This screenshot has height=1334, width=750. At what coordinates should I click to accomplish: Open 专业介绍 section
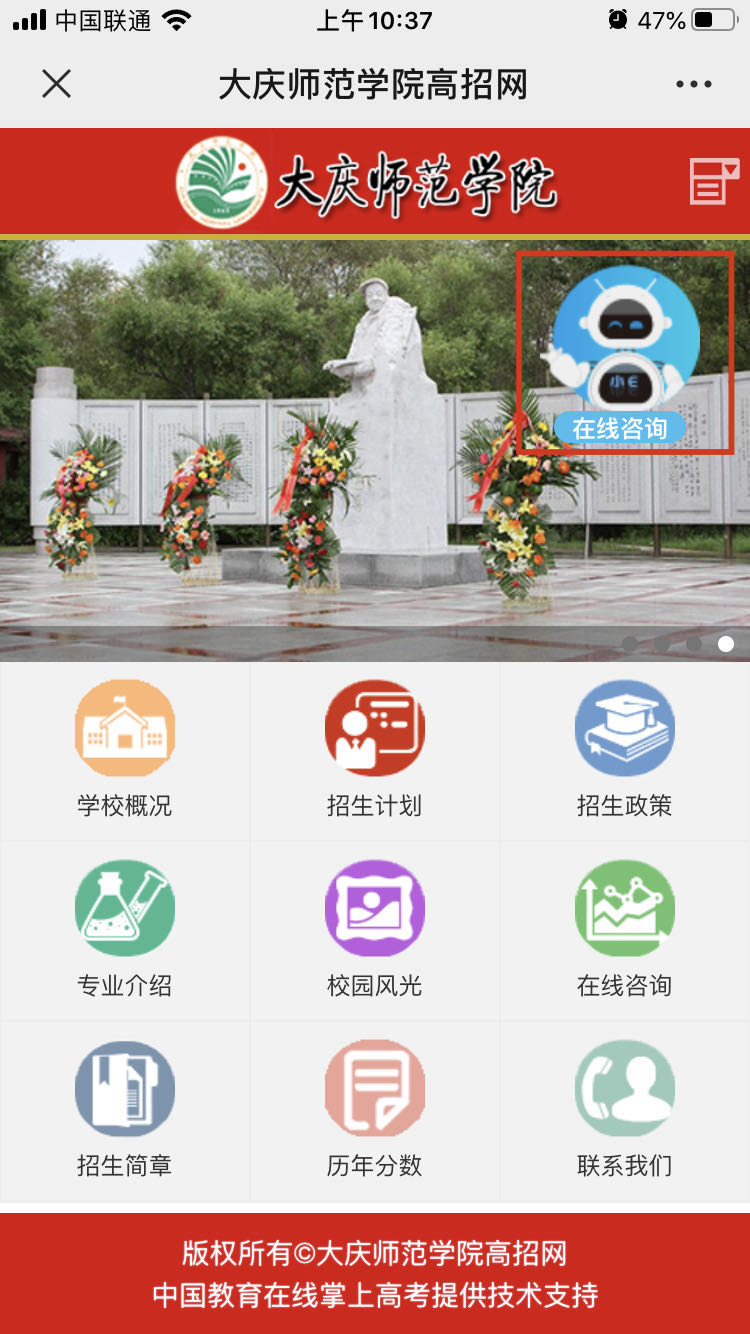(x=125, y=928)
